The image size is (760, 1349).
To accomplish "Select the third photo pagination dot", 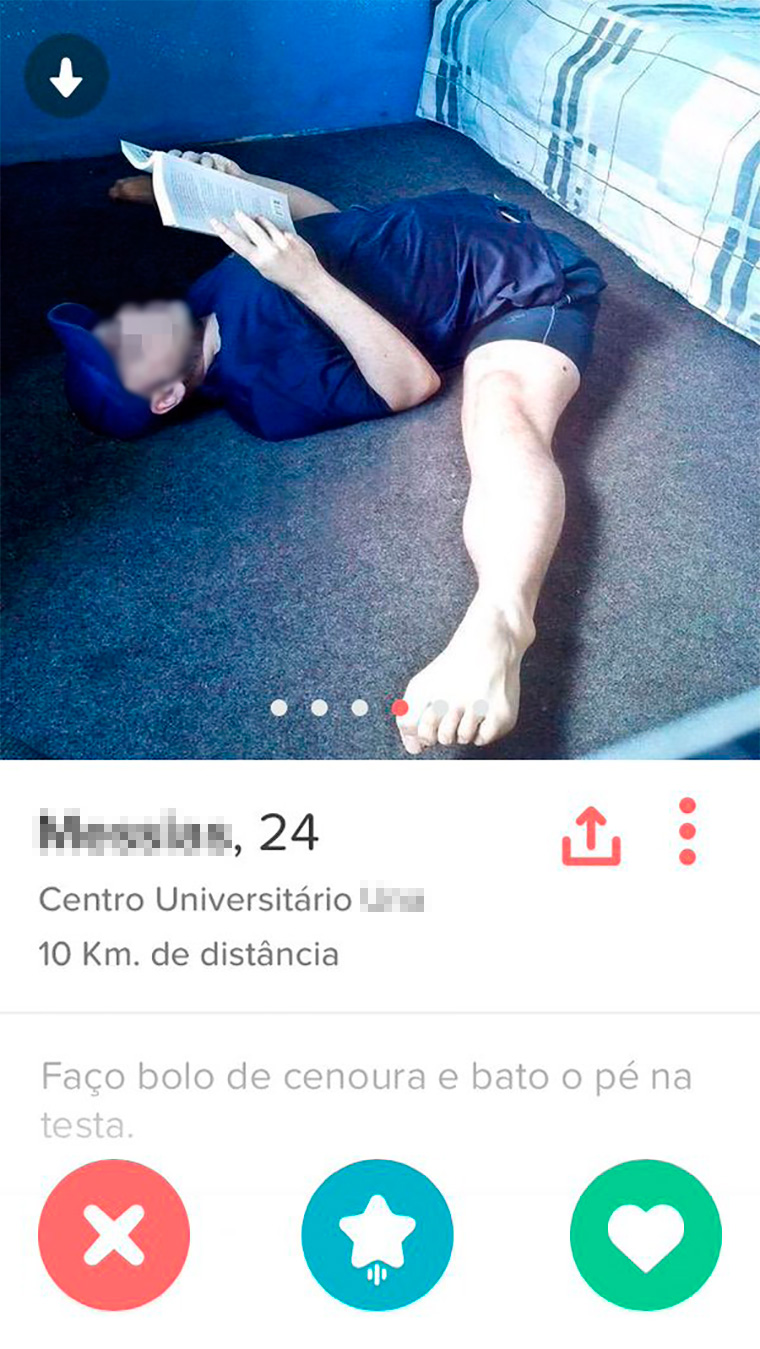I will tap(359, 707).
